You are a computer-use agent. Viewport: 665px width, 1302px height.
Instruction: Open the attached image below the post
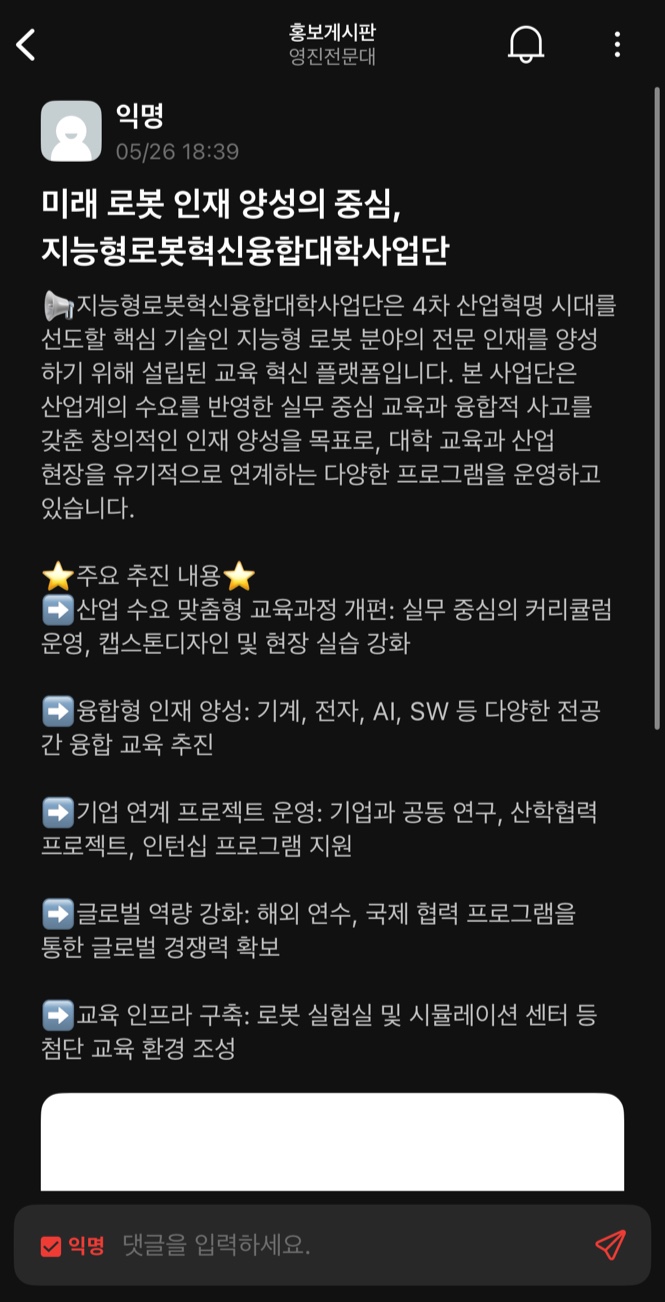pos(332,1141)
